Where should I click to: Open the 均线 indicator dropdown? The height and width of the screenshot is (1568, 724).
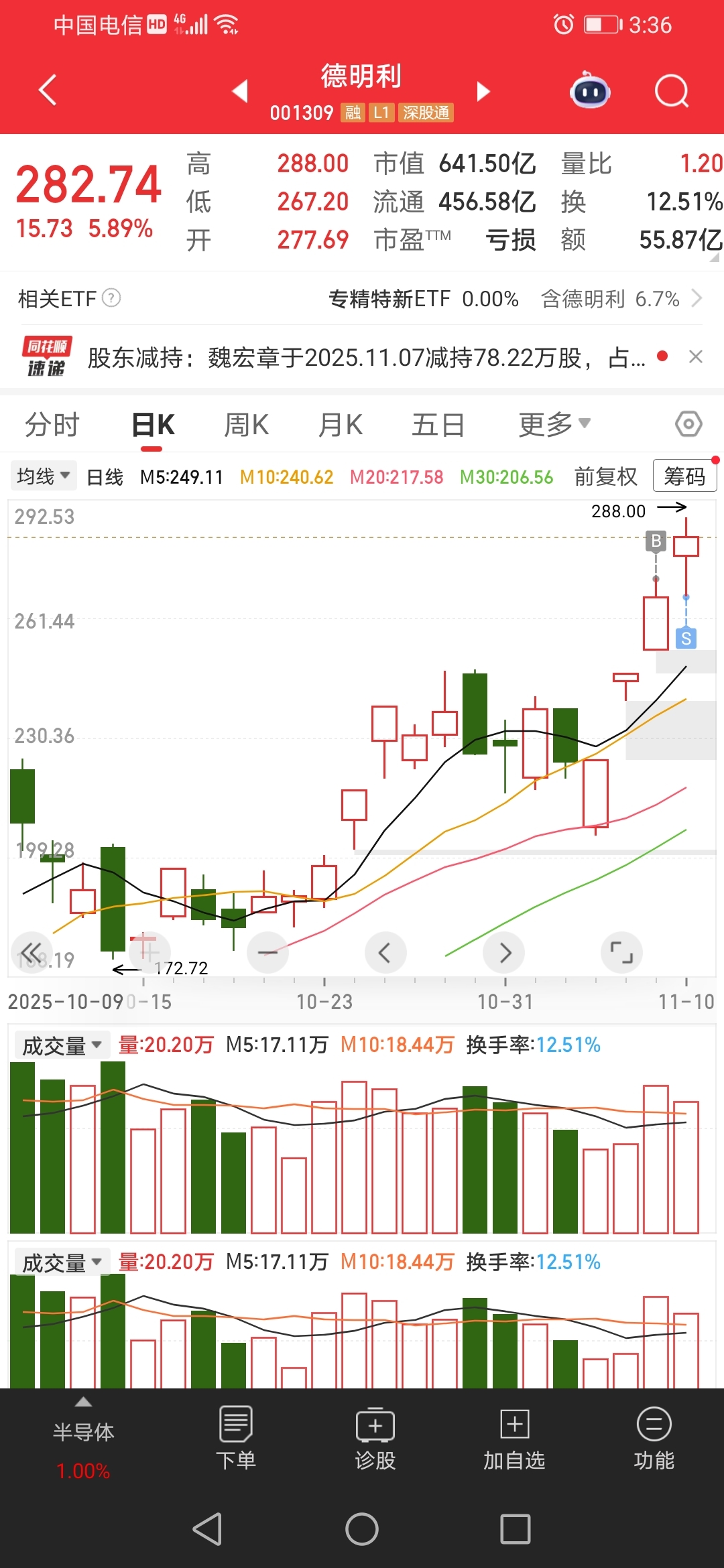44,476
